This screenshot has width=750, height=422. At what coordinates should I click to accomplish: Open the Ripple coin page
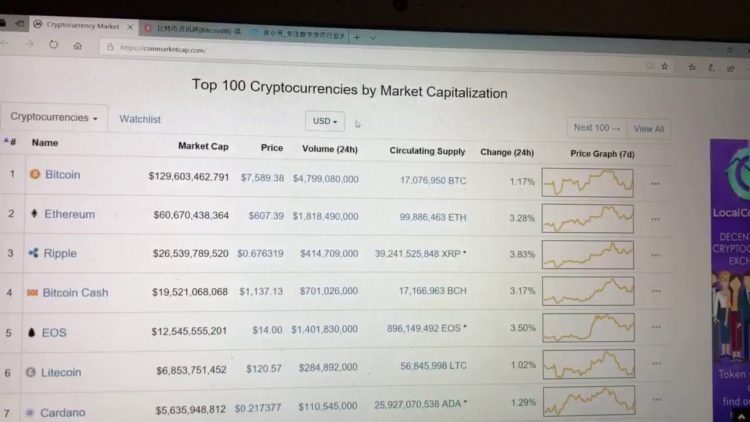(x=60, y=253)
